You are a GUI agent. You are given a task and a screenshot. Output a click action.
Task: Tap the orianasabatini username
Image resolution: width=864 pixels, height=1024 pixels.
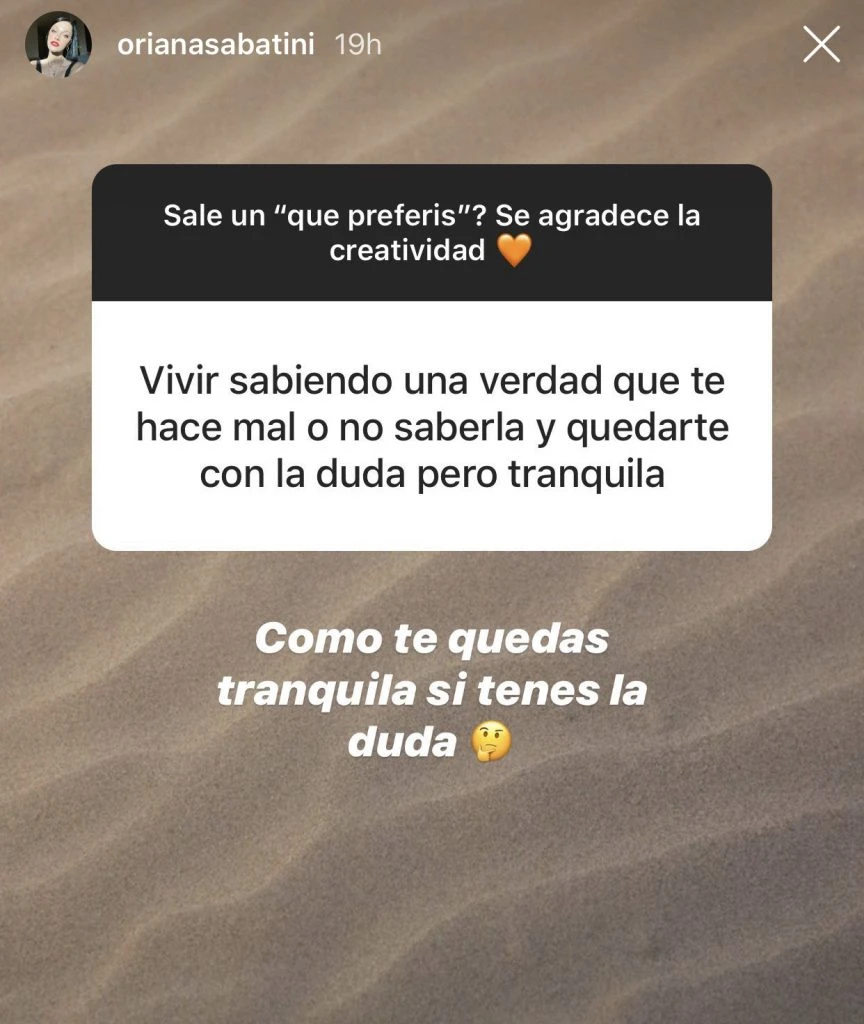click(216, 45)
